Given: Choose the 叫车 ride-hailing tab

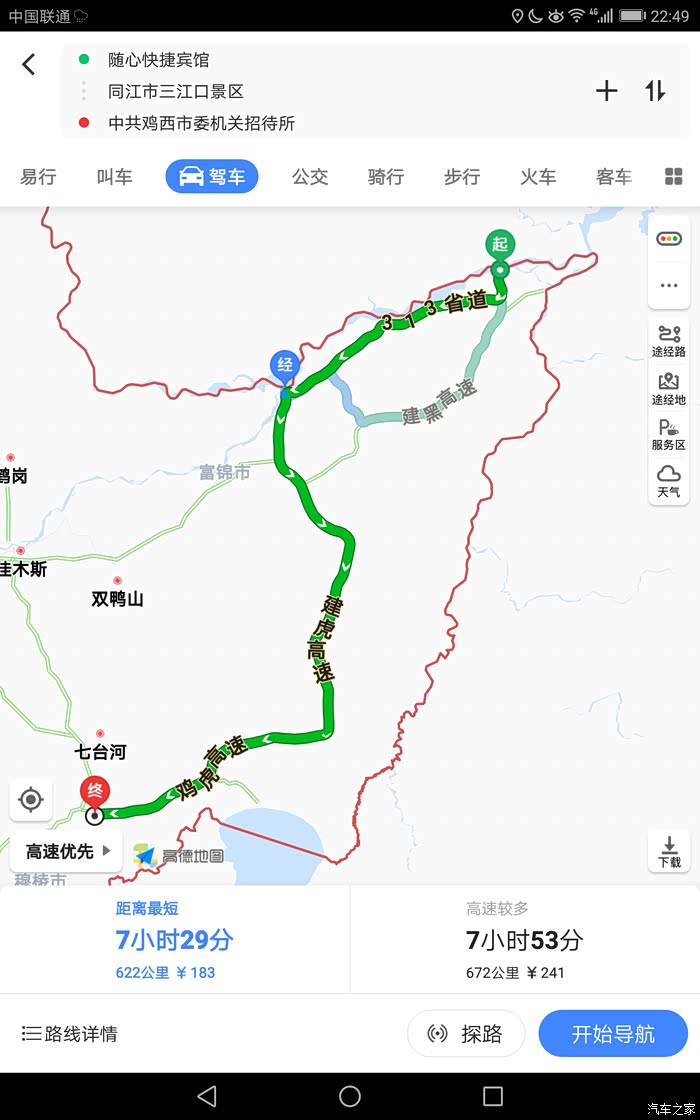Looking at the screenshot, I should click(114, 177).
